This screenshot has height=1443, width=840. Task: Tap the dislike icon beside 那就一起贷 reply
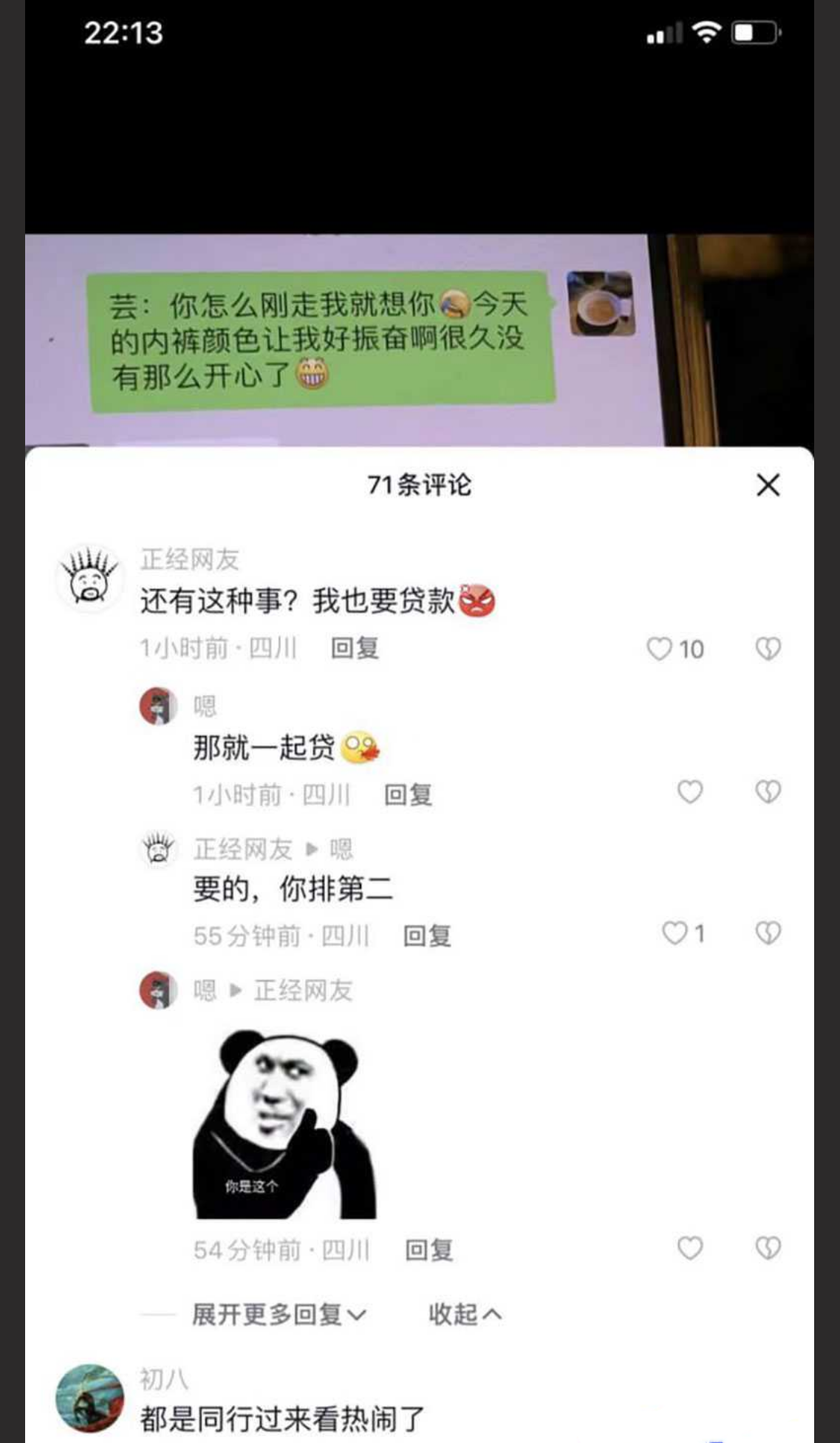(x=768, y=791)
